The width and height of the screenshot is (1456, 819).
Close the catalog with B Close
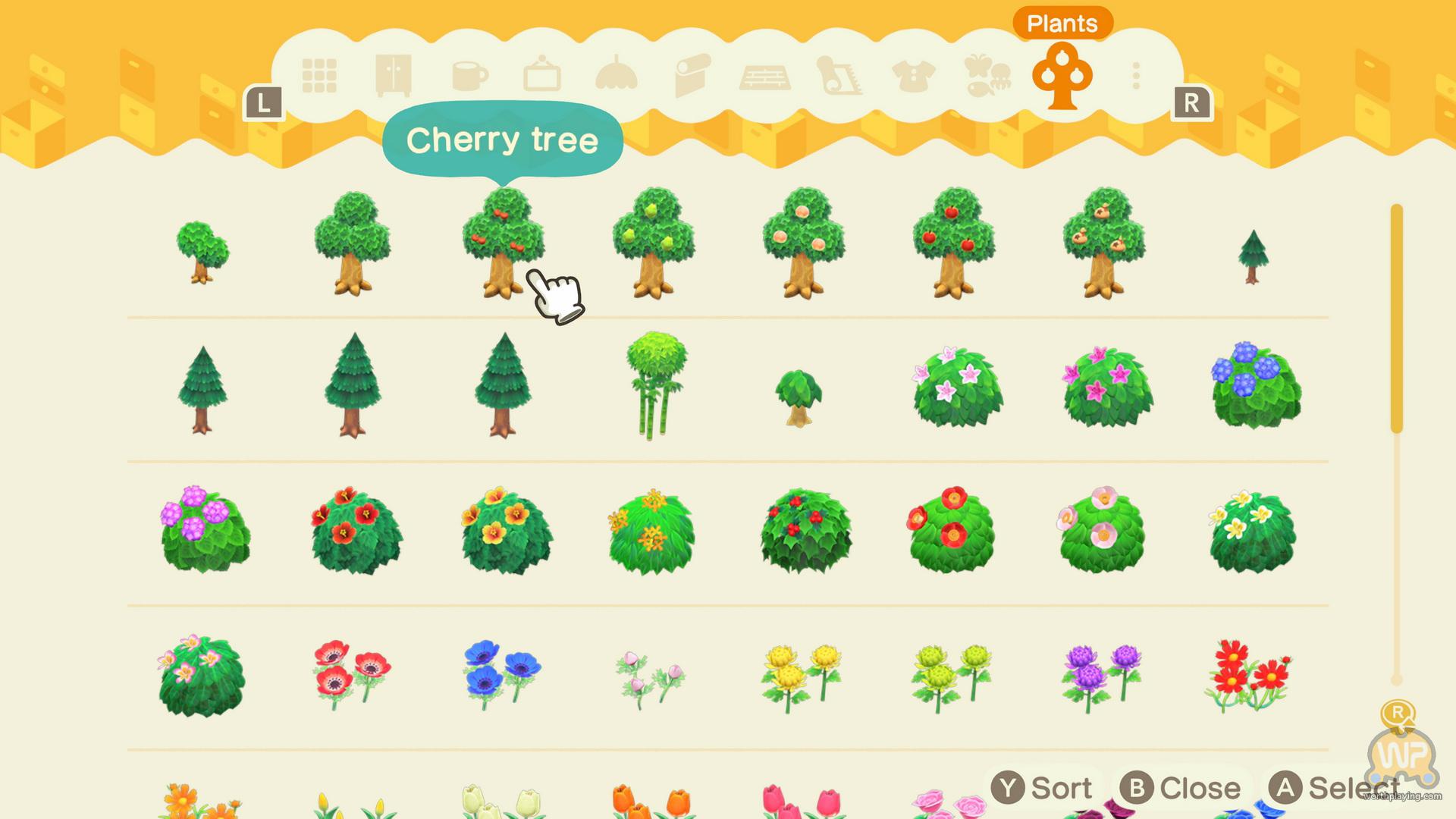[1181, 789]
